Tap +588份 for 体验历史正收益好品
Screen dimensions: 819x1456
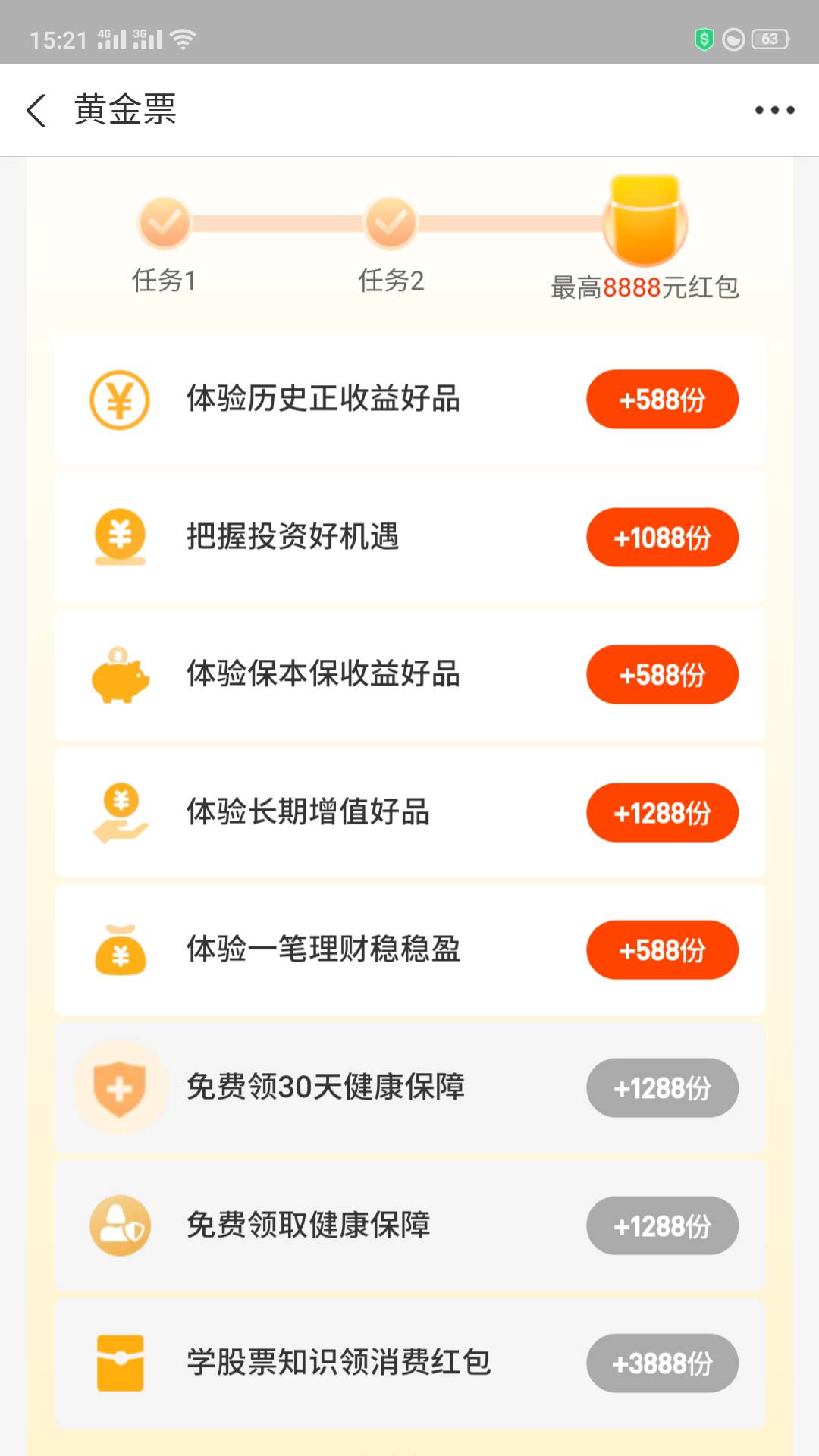point(662,399)
